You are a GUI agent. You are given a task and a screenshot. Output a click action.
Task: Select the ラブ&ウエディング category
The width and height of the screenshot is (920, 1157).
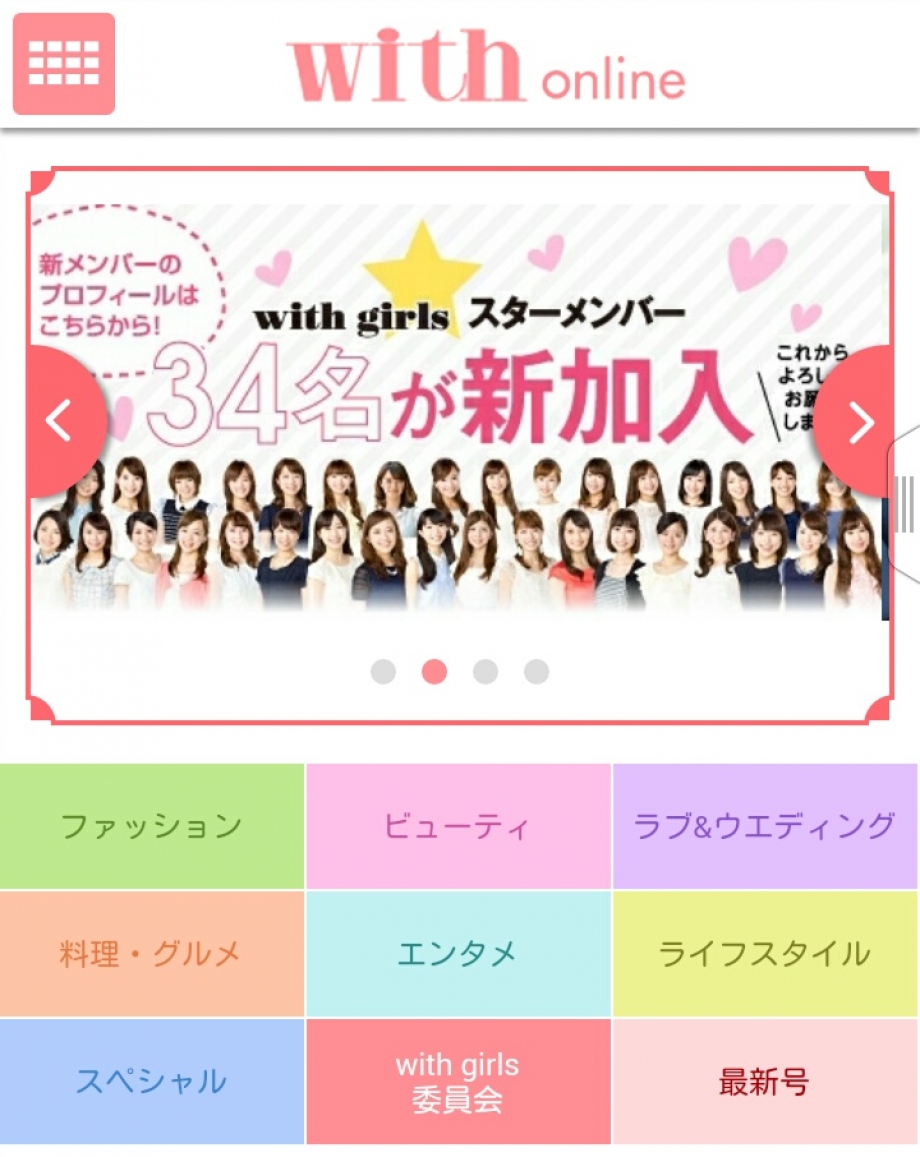coord(765,826)
